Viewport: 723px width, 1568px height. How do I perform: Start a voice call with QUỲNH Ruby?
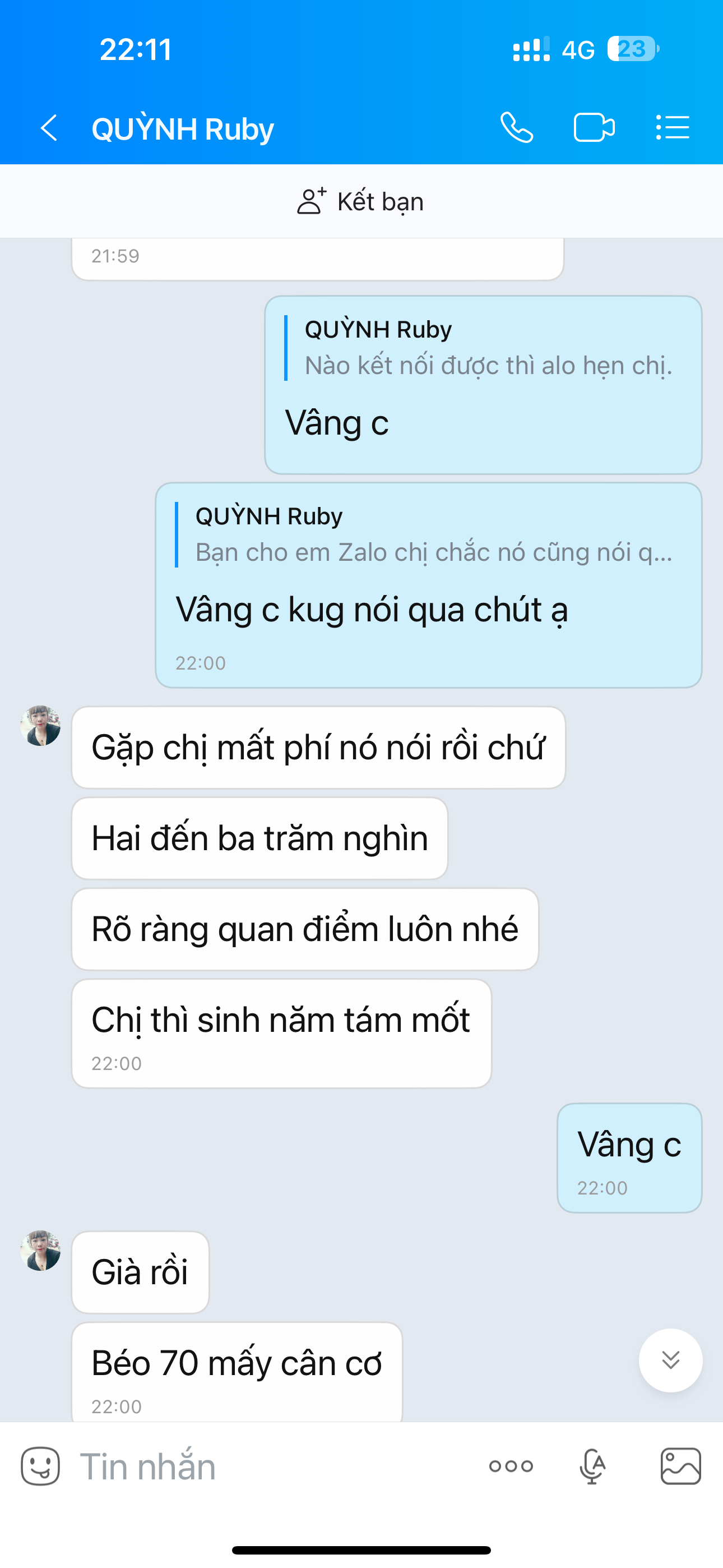(517, 128)
